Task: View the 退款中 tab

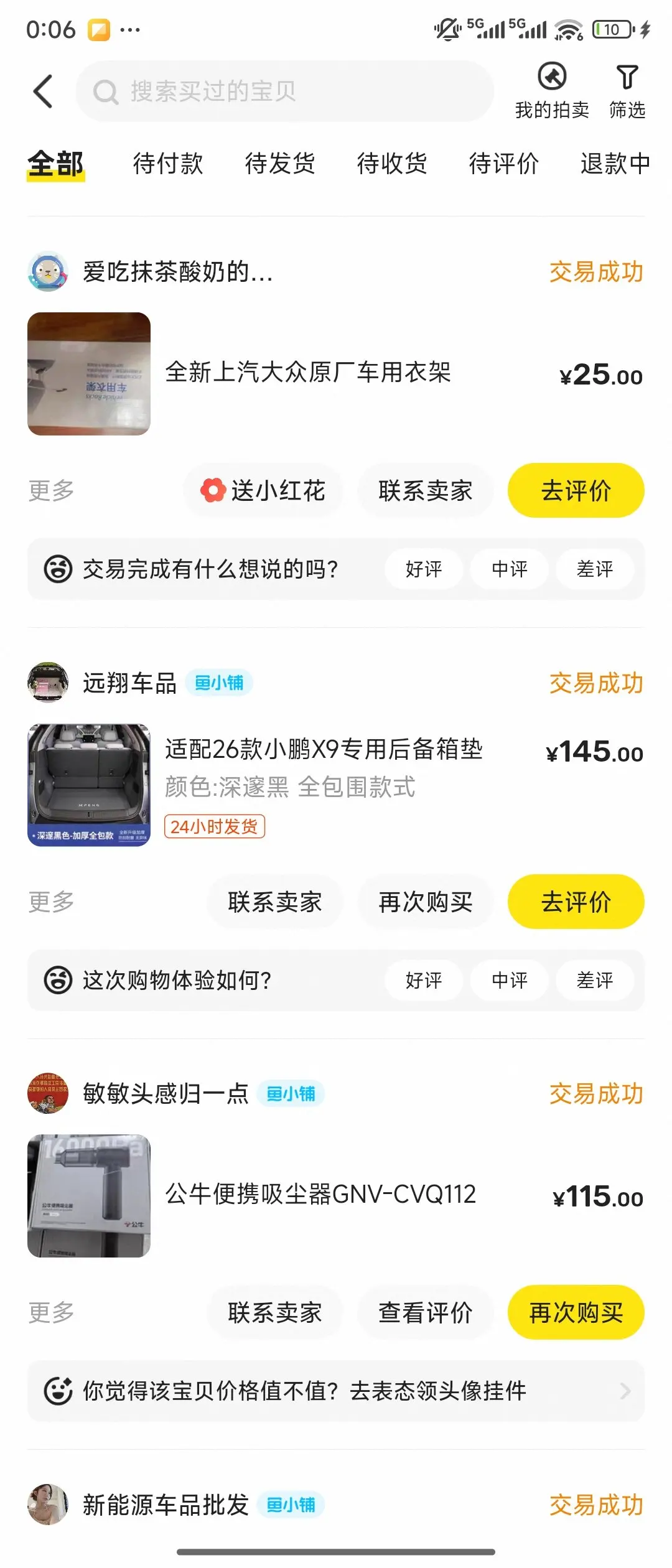Action: pos(615,164)
